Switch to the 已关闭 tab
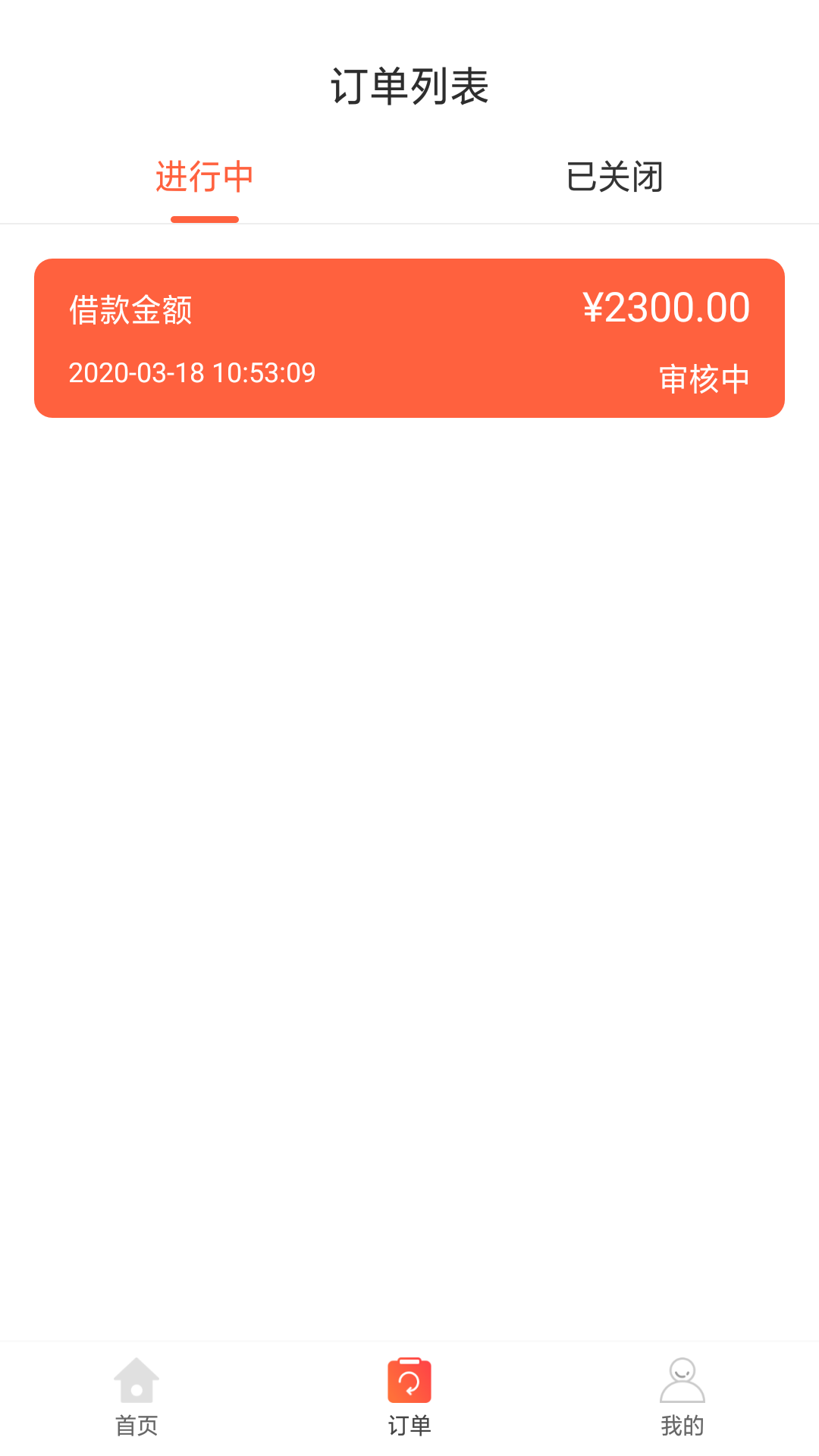Image resolution: width=819 pixels, height=1456 pixels. [614, 177]
